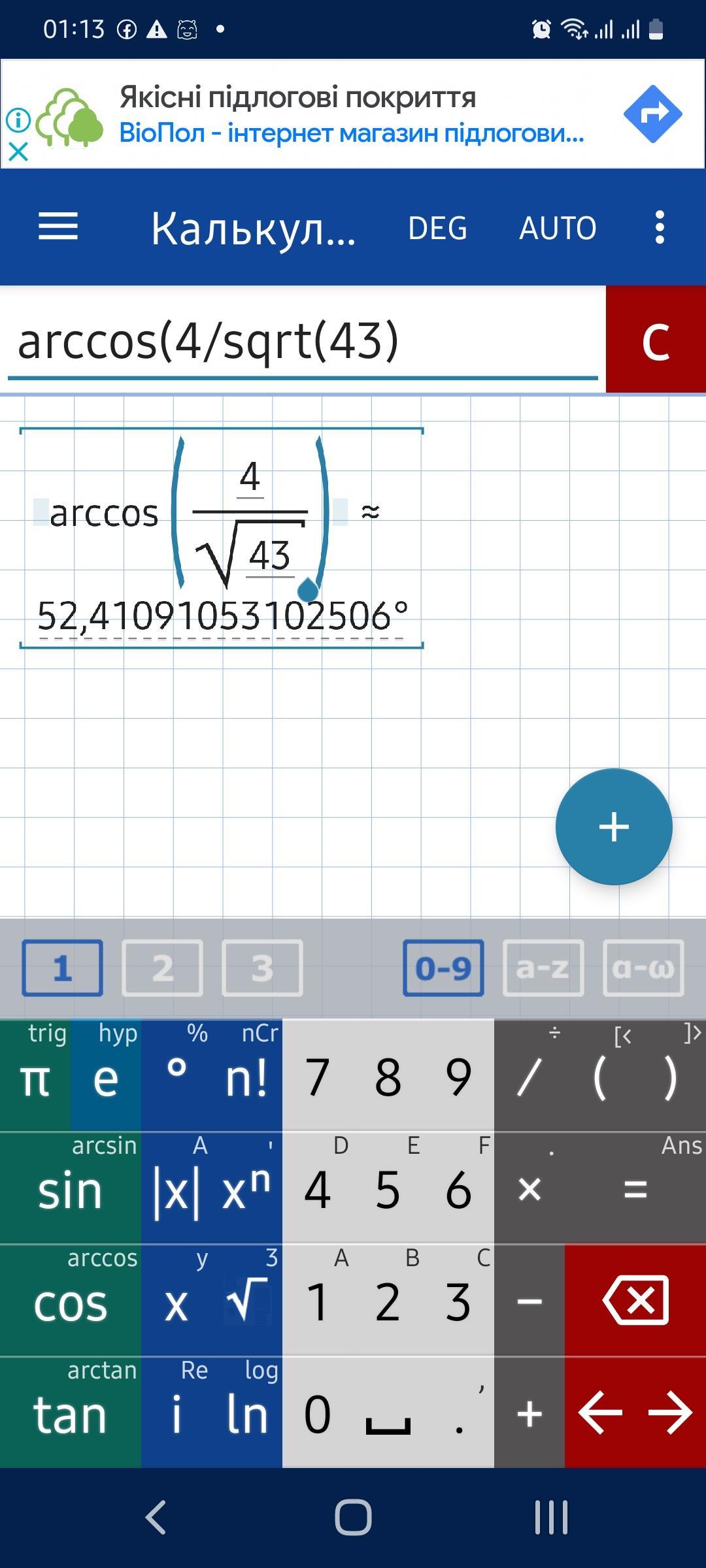Select the Greek α-ω keyboard
The image size is (706, 1568).
point(643,968)
